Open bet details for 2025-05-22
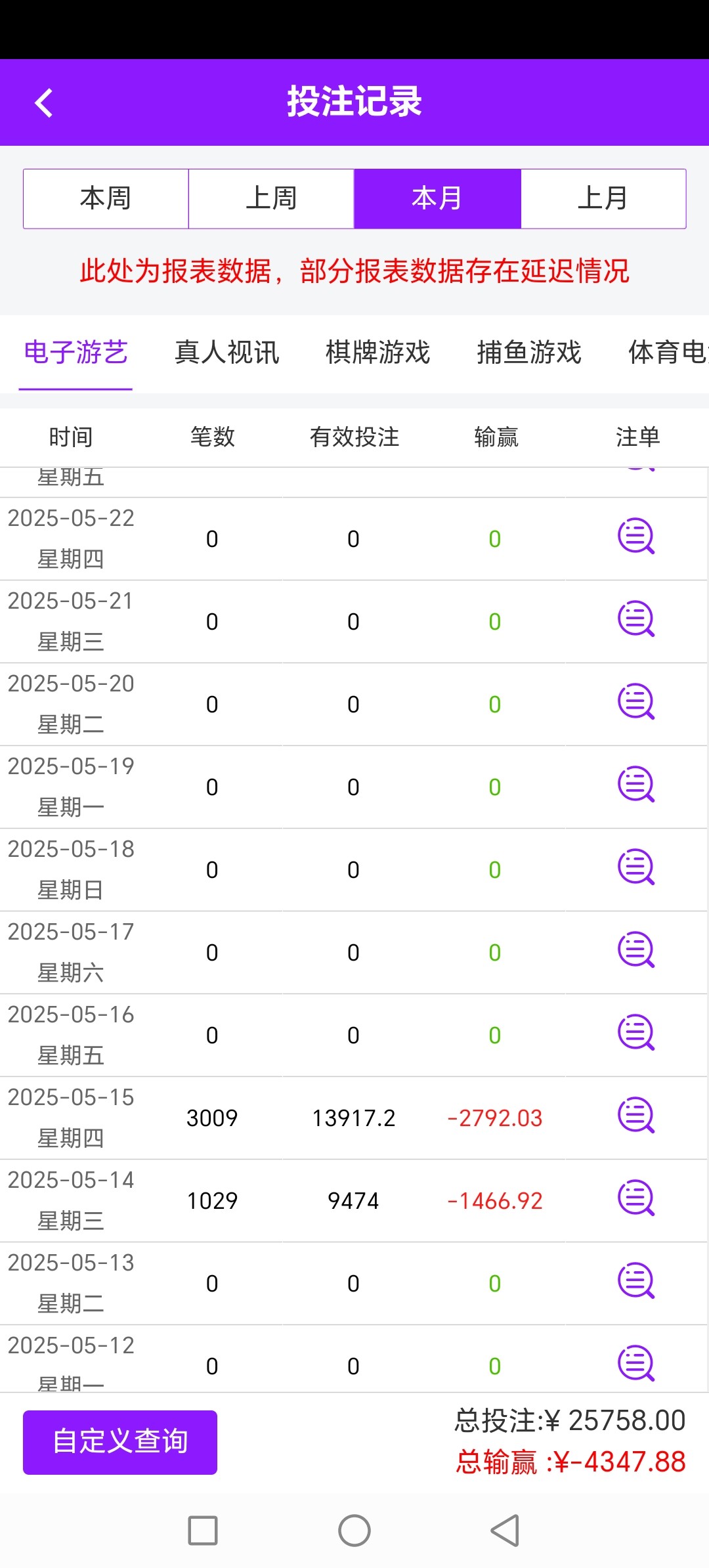 636,537
